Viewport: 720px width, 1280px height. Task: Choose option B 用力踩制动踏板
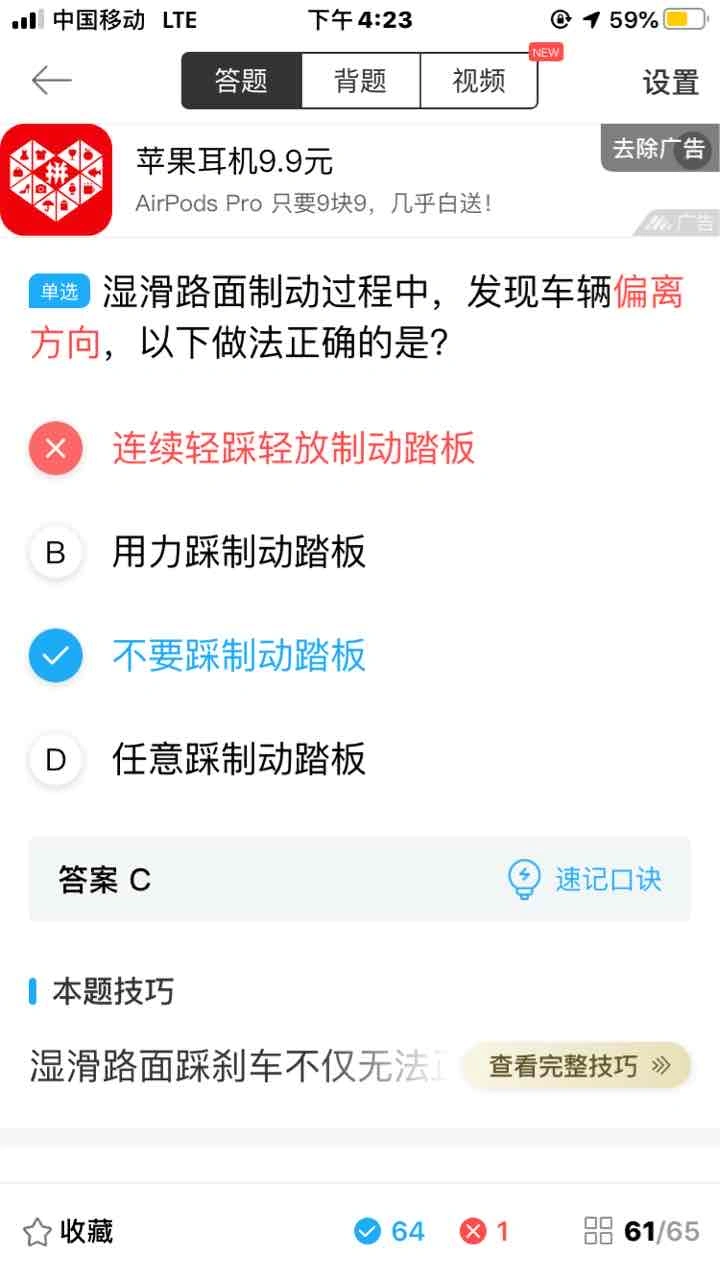(x=238, y=552)
